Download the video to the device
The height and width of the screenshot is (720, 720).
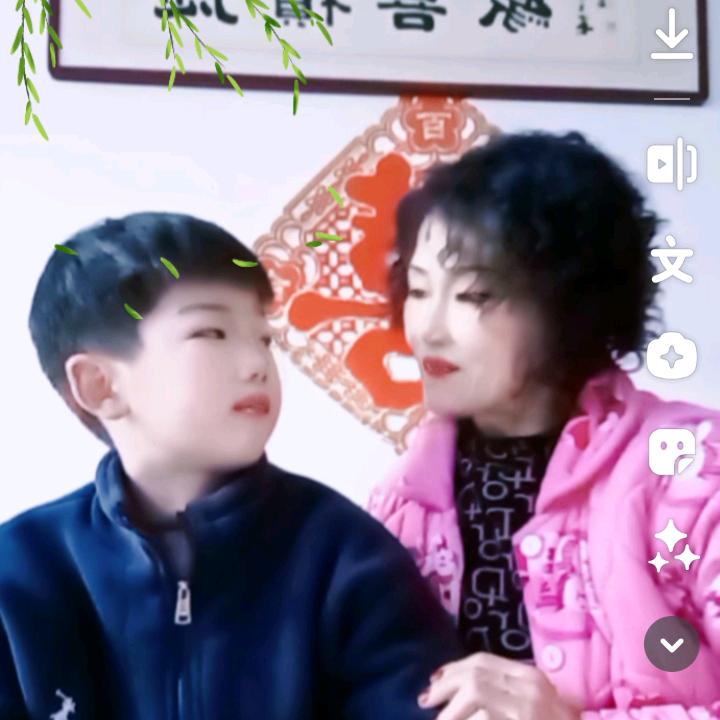pyautogui.click(x=672, y=37)
